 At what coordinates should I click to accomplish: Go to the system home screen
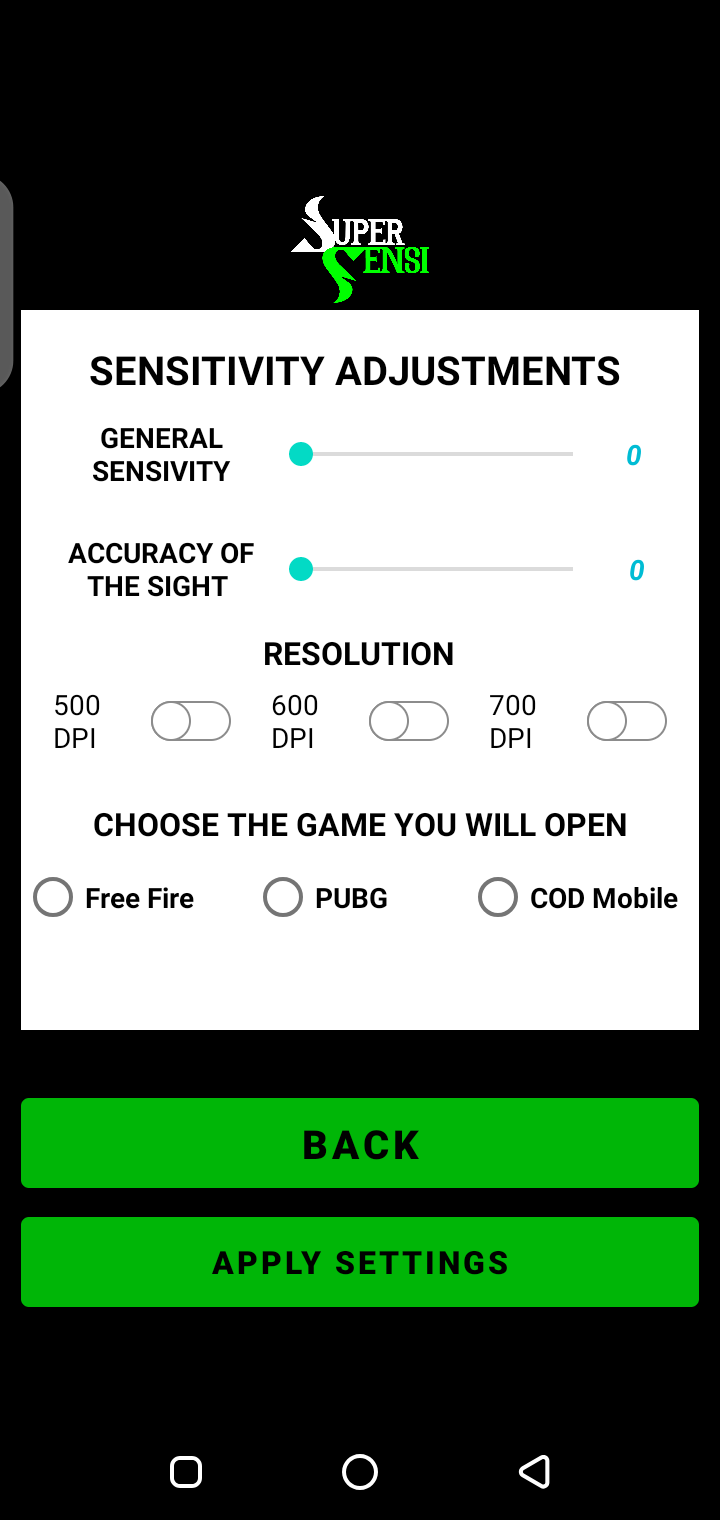(360, 1472)
